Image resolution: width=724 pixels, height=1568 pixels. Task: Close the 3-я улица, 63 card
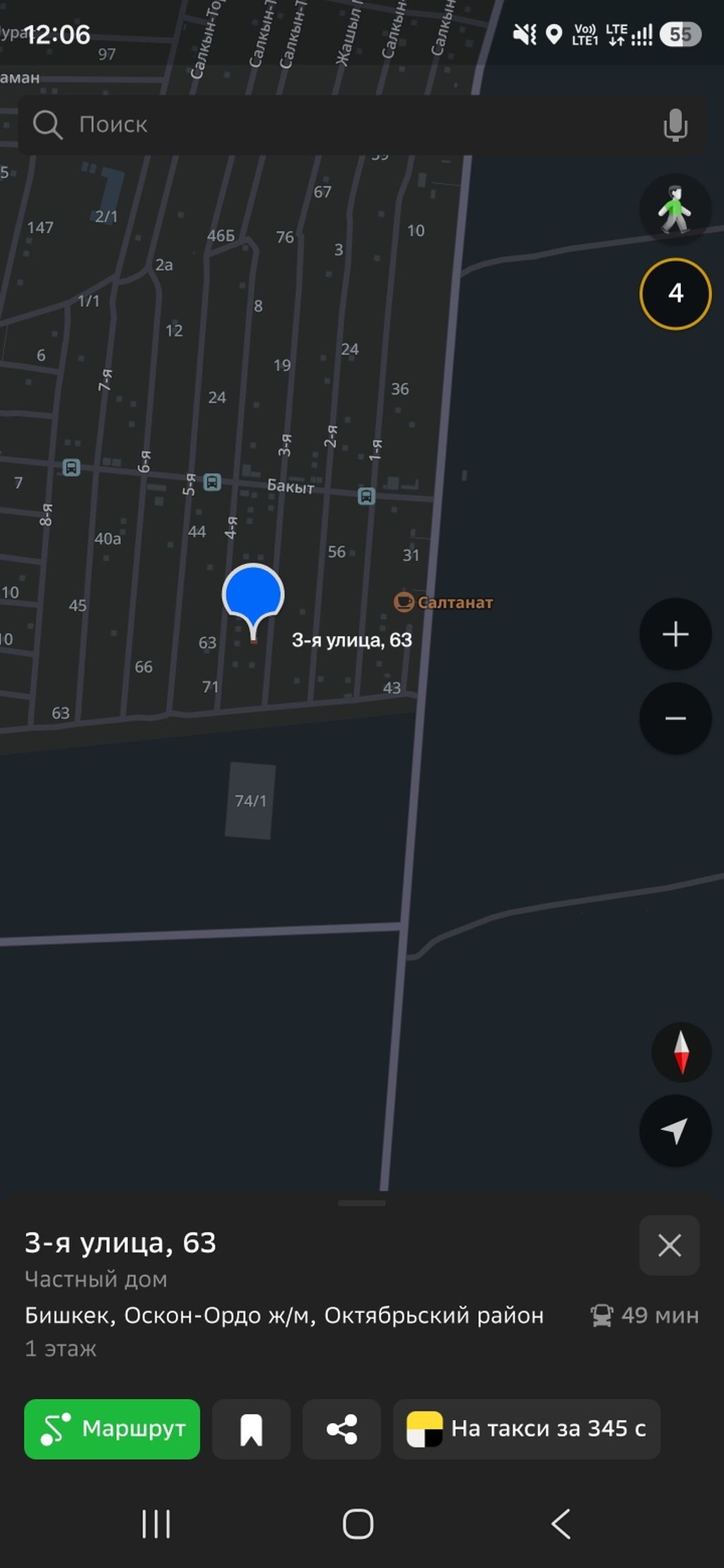pos(670,1246)
